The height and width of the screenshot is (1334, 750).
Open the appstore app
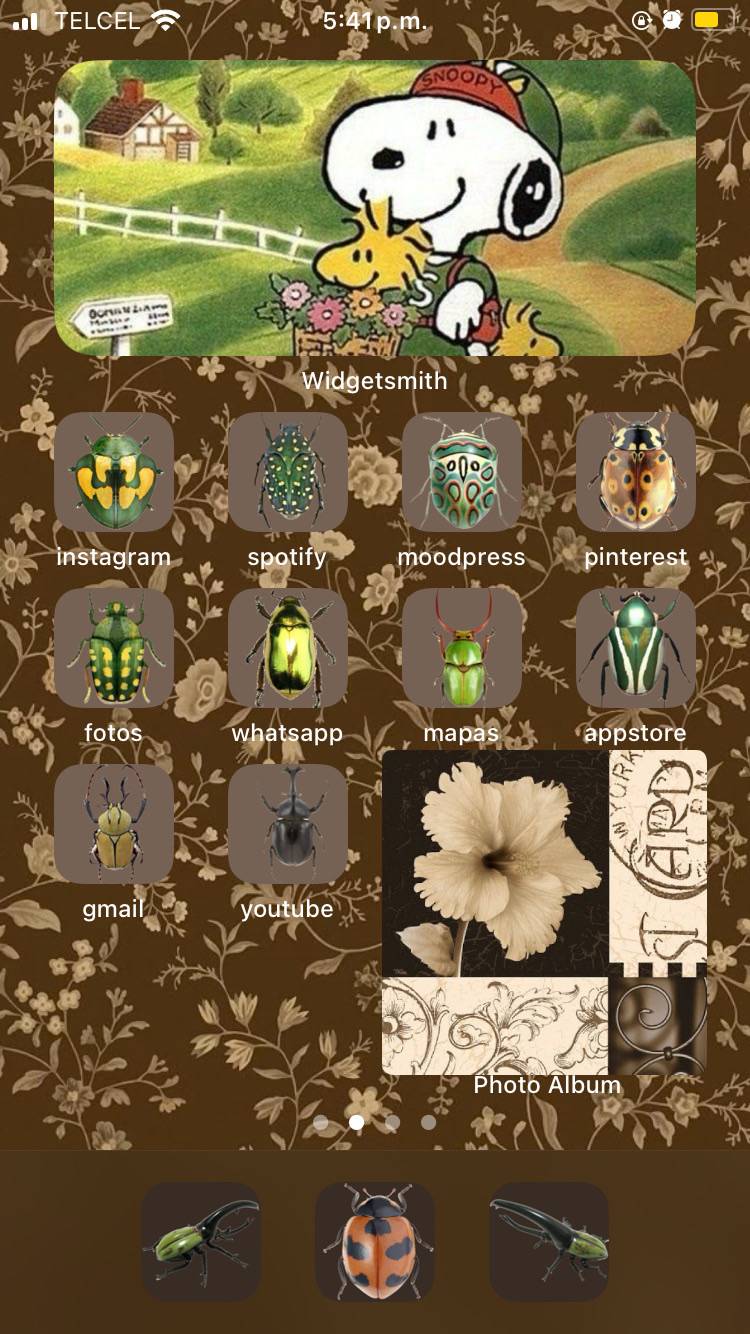636,648
